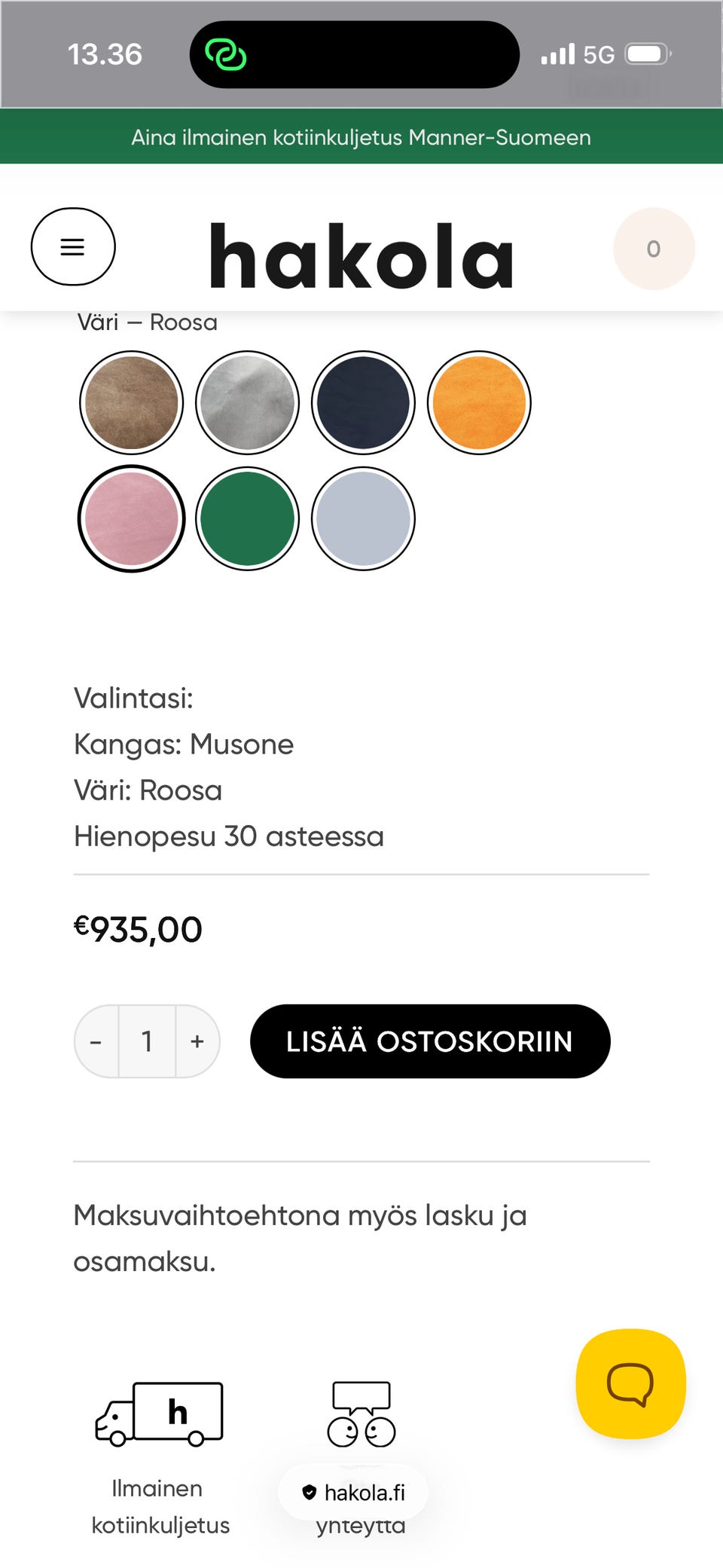Tap Lisää ostoskoriin to add to cart
This screenshot has width=723, height=1568.
click(x=430, y=1041)
